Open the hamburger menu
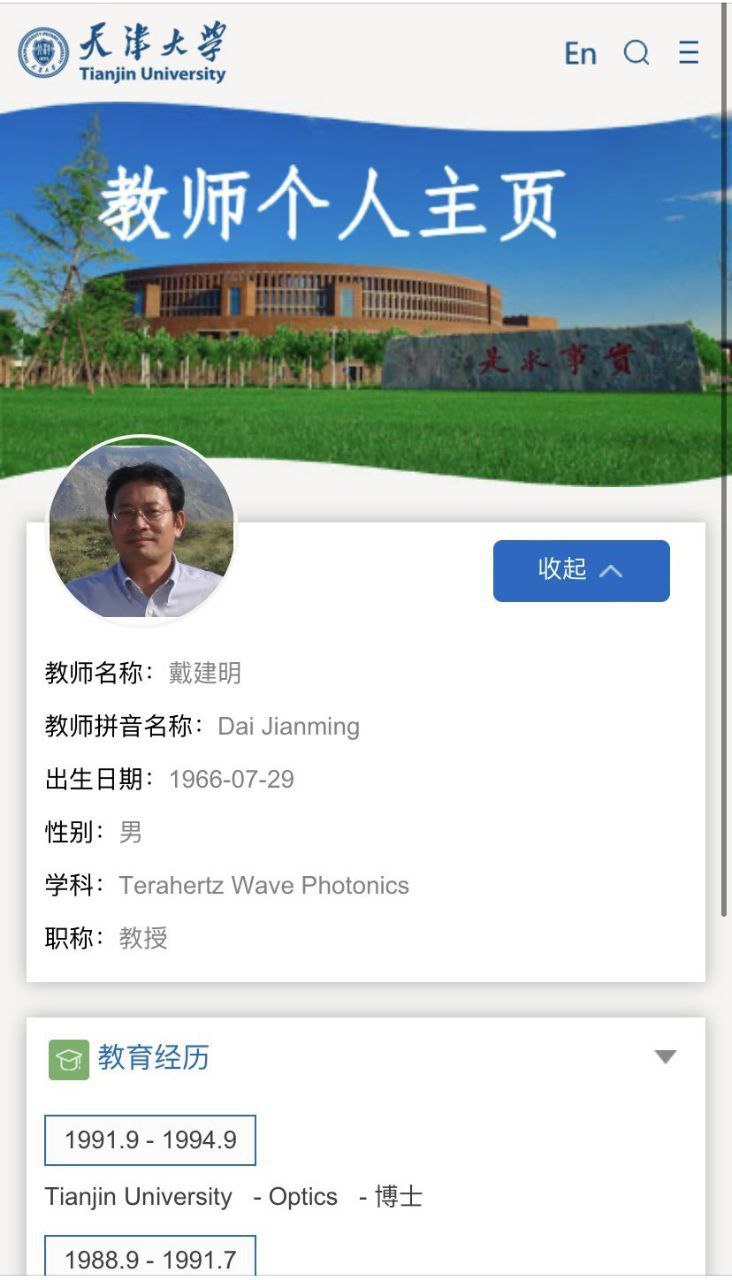Image resolution: width=732 pixels, height=1280 pixels. pos(689,52)
